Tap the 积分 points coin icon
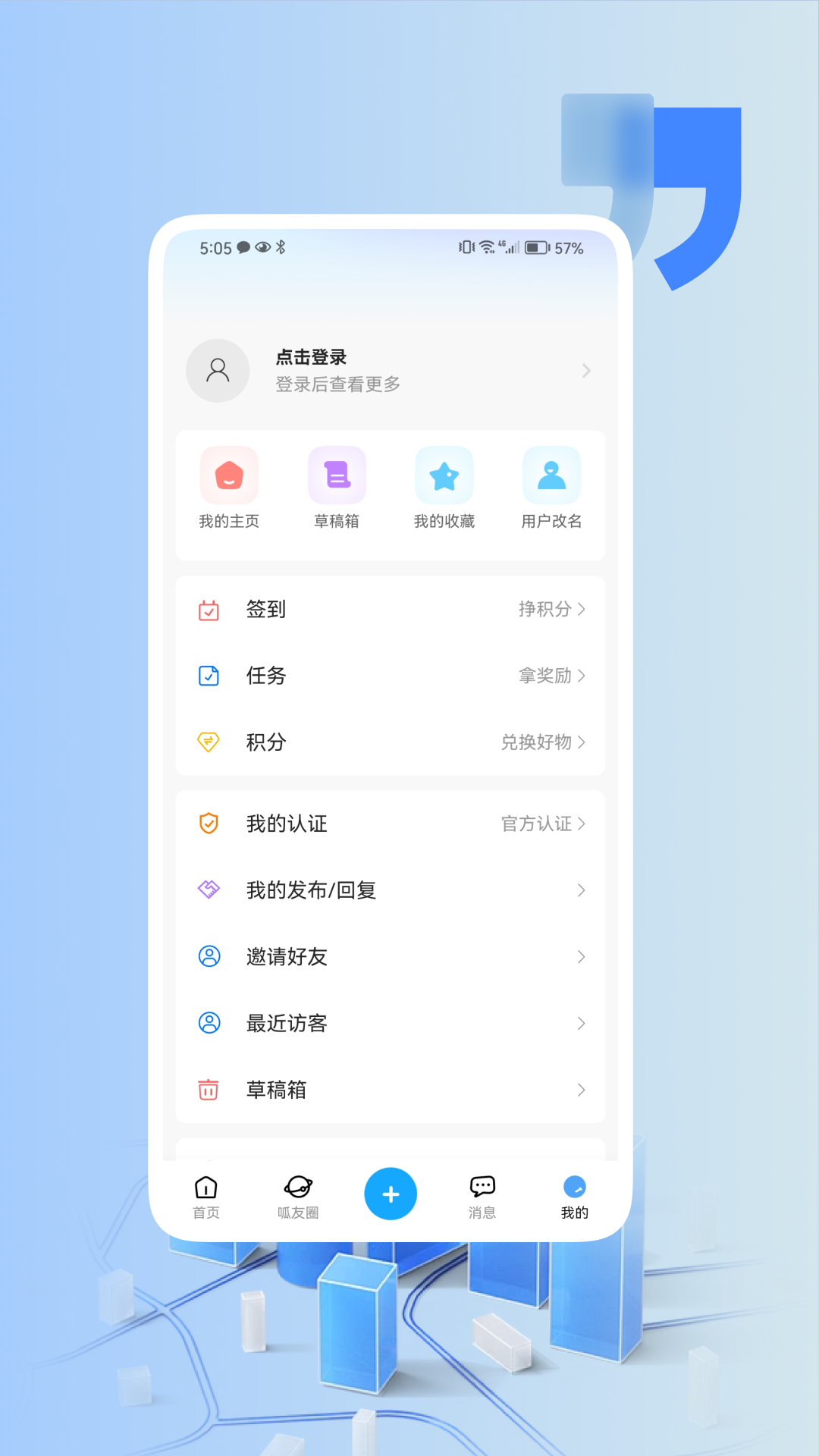819x1456 pixels. (208, 742)
